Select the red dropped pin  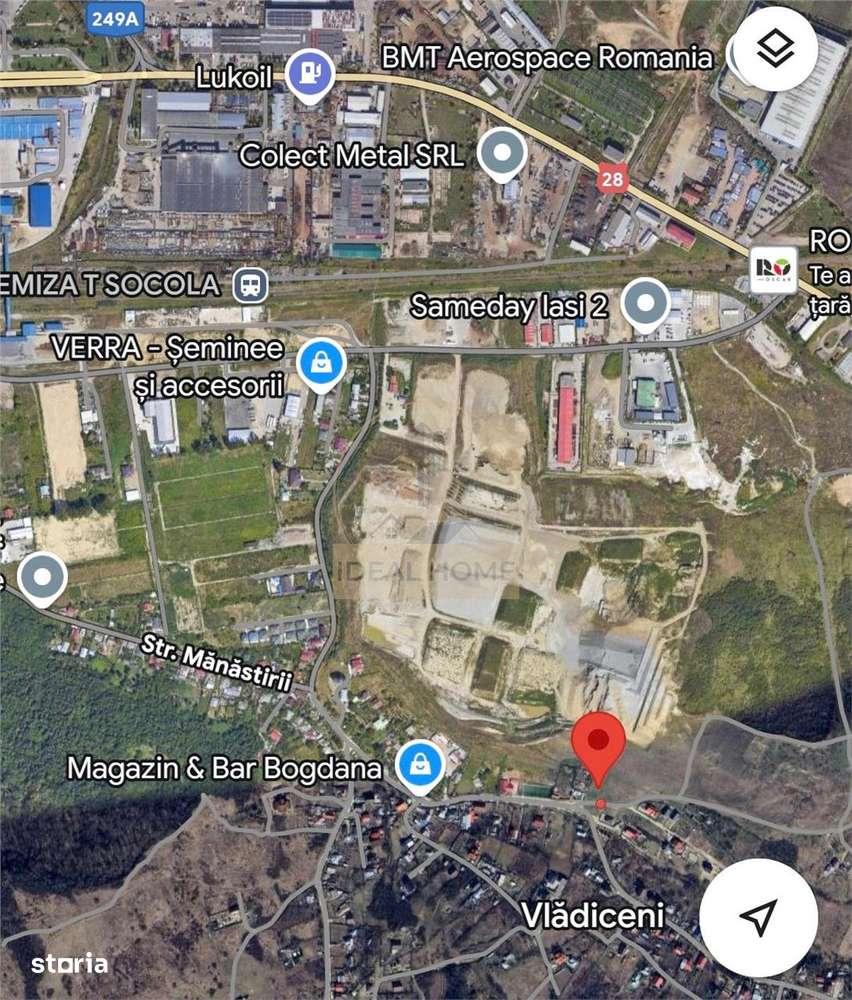[599, 744]
